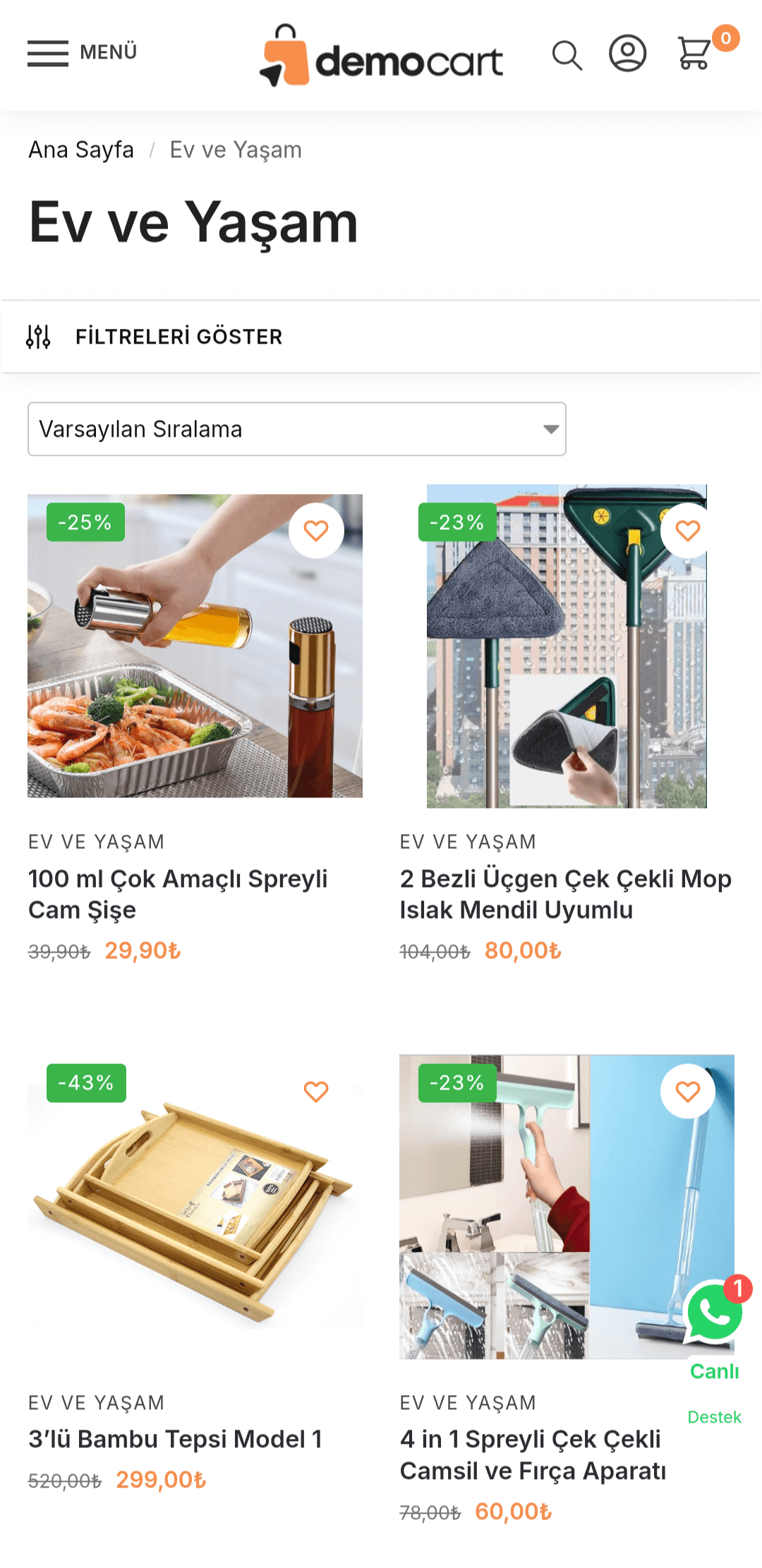Toggle wishlist heart on the bamboo tray product
Screen dimensions: 762x1568
point(316,1090)
